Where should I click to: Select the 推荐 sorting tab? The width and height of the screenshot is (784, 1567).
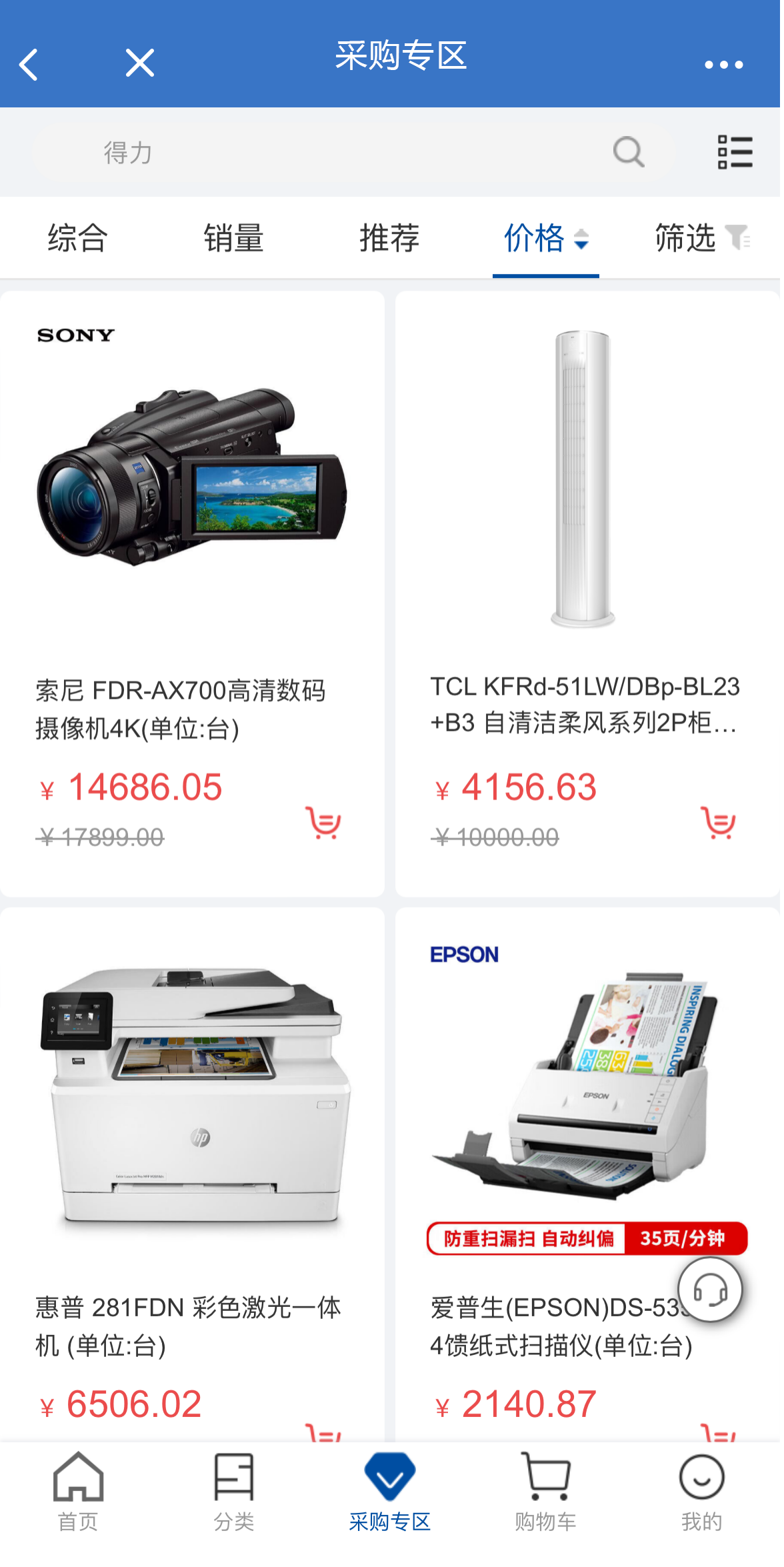coord(389,238)
